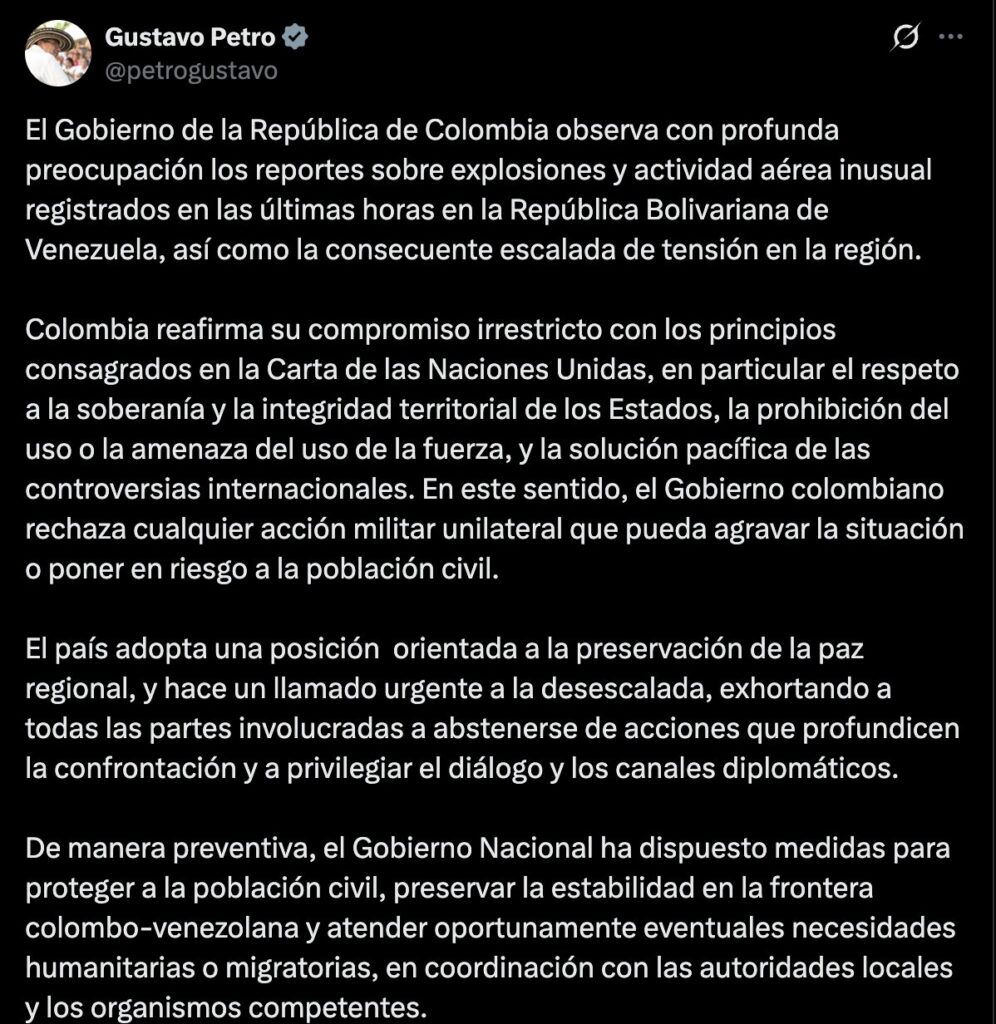
Task: Open the Grok icon on the post
Action: click(904, 39)
